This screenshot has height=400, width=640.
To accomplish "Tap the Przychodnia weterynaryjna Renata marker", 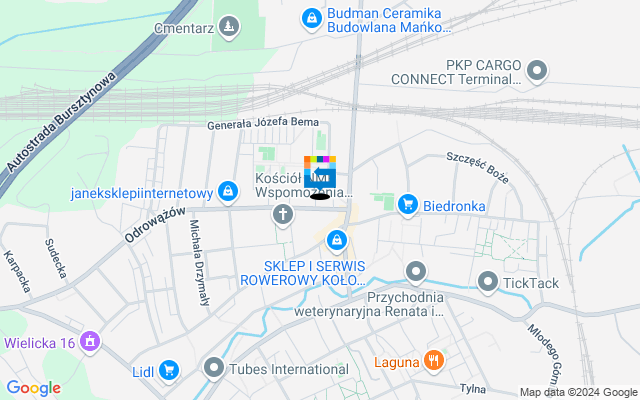I will coord(416,272).
